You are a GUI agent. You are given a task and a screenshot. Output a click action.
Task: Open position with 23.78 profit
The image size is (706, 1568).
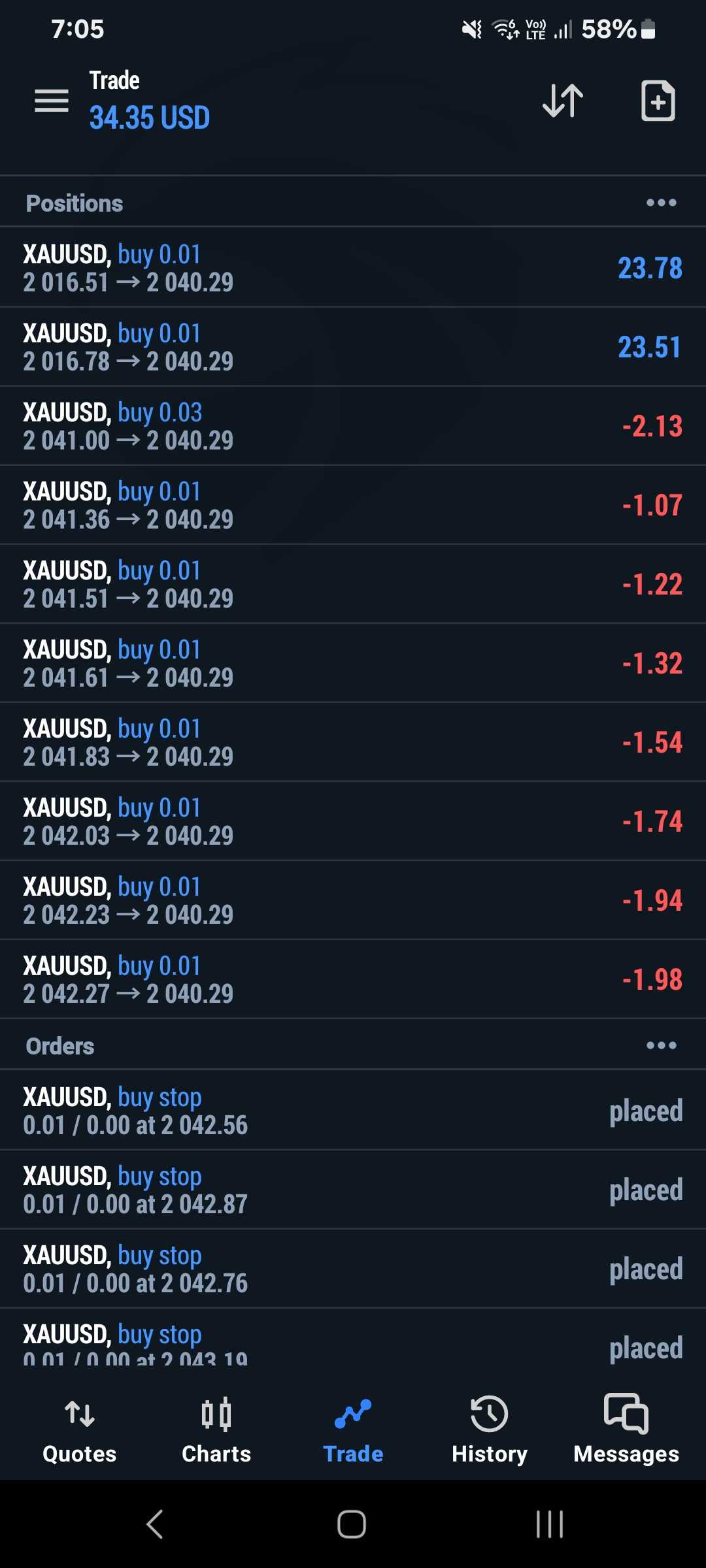(x=353, y=267)
